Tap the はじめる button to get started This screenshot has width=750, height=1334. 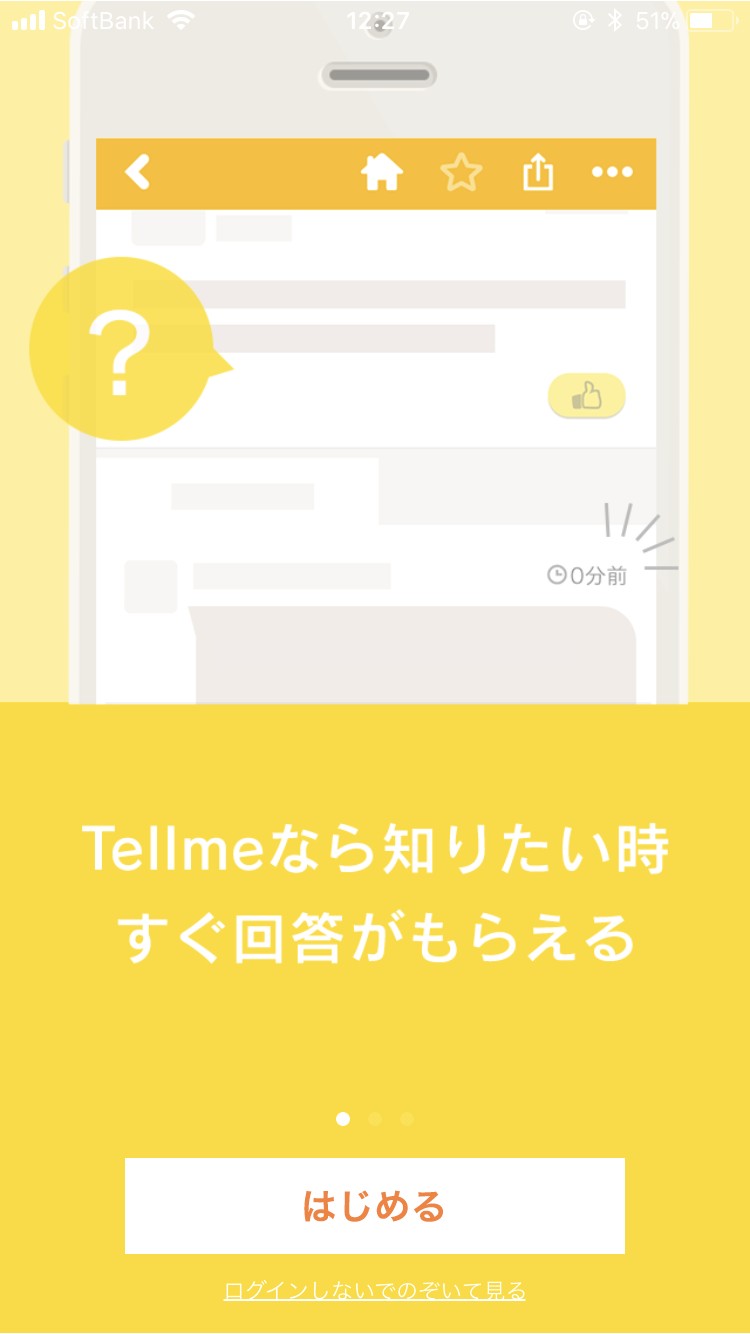coord(374,1206)
